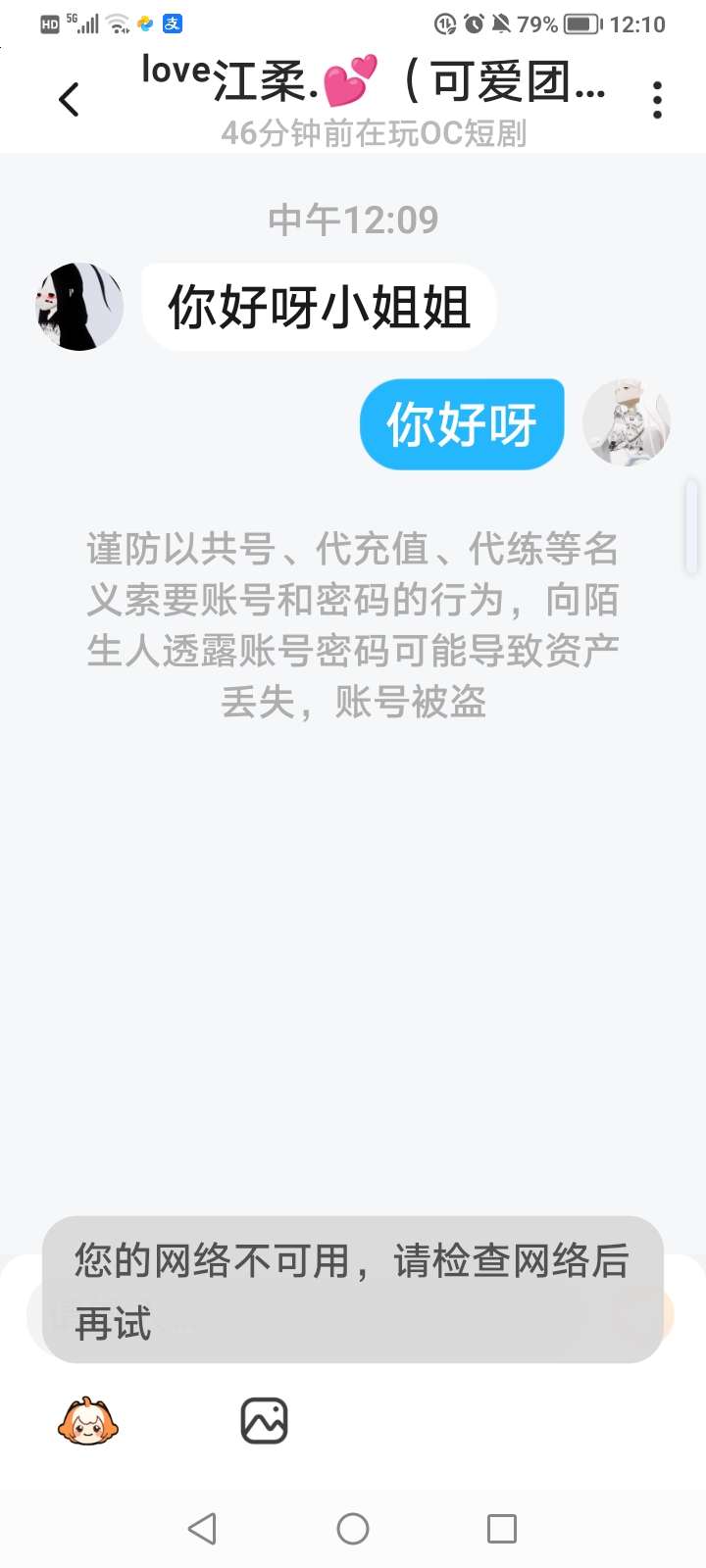Open my own avatar beside 你好呀
Screen dimensions: 706x1568
(x=627, y=422)
